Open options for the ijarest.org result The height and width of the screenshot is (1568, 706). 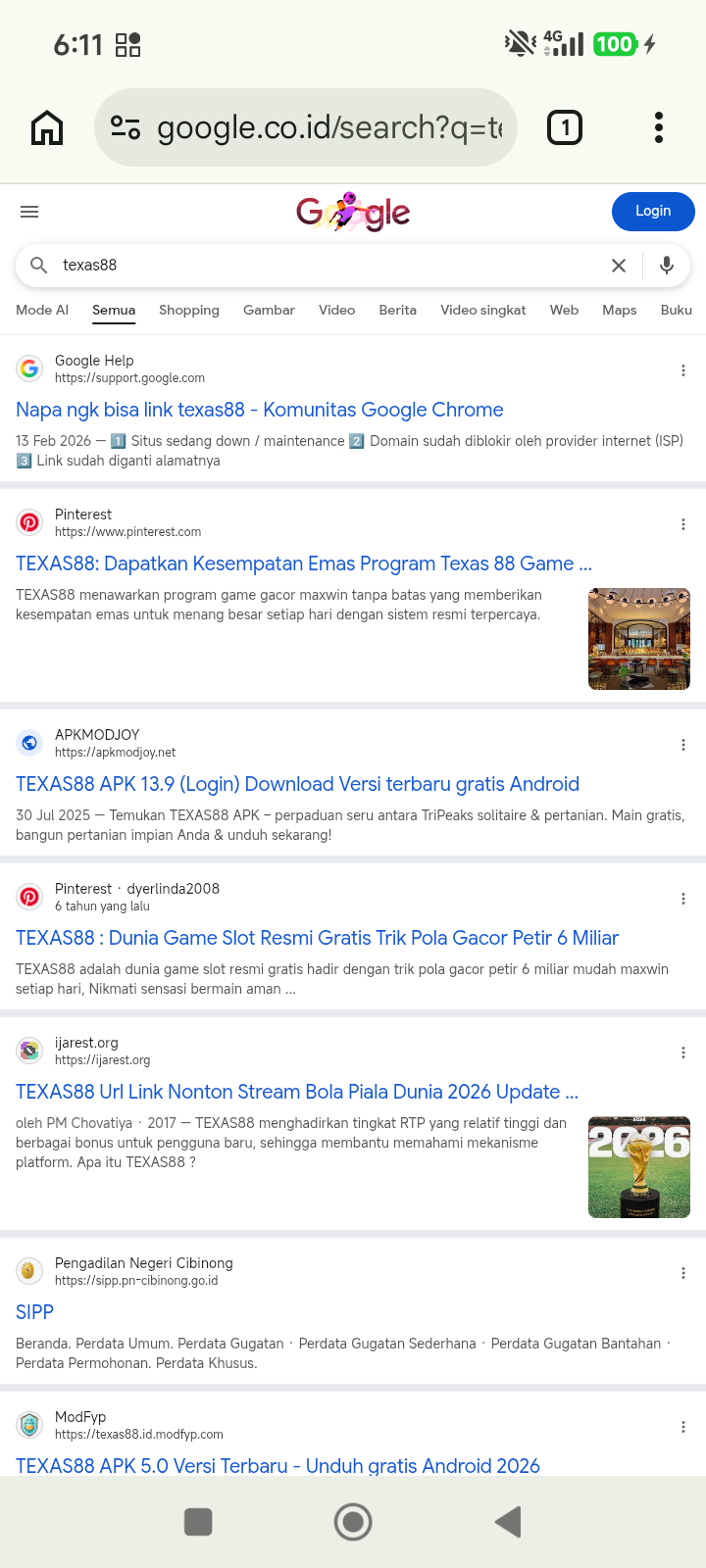click(x=683, y=1053)
